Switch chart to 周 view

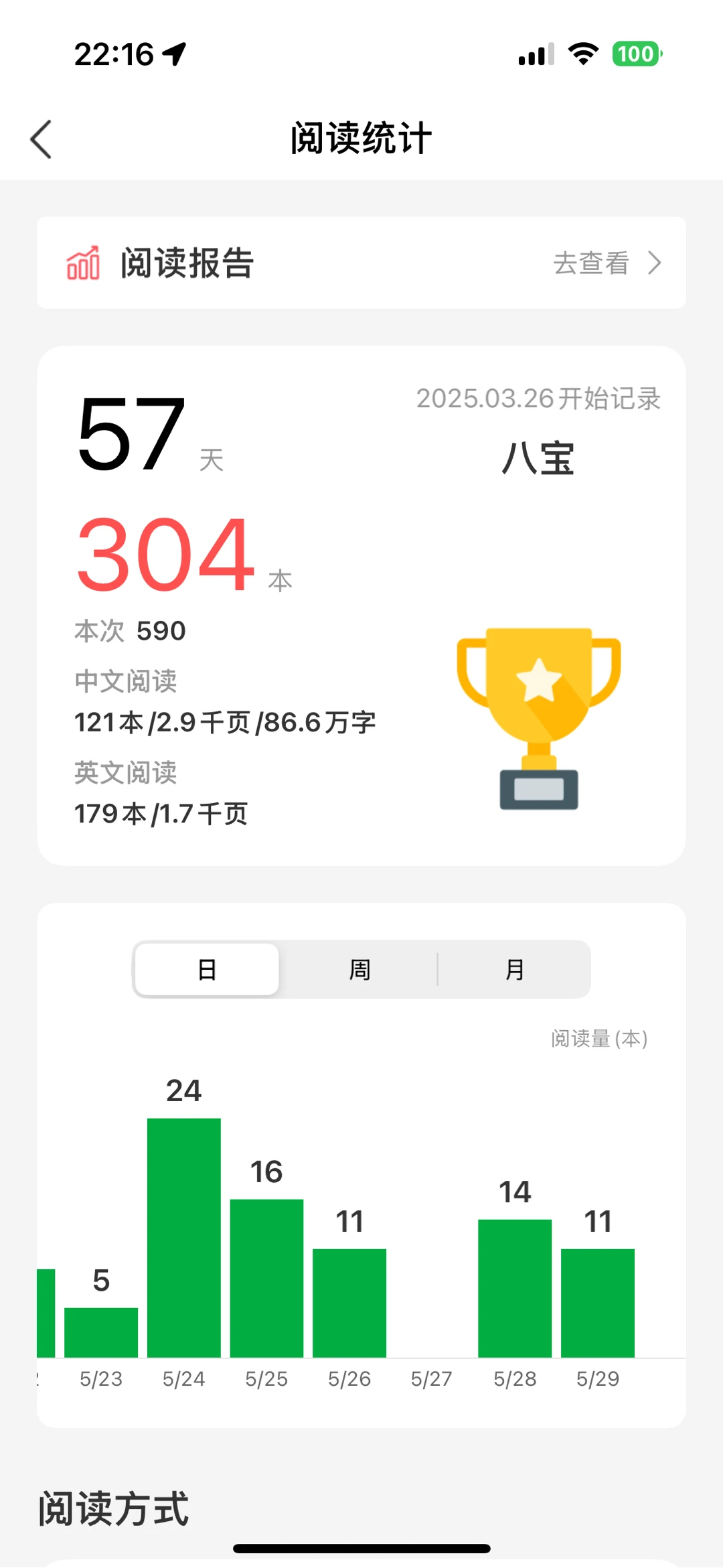359,969
